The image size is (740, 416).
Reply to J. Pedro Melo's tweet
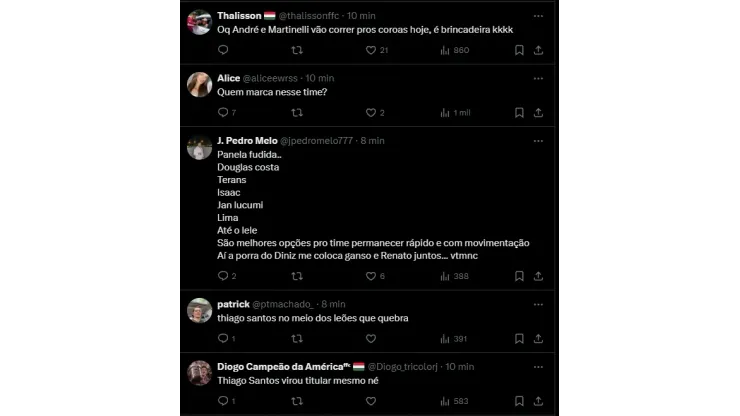tap(222, 276)
